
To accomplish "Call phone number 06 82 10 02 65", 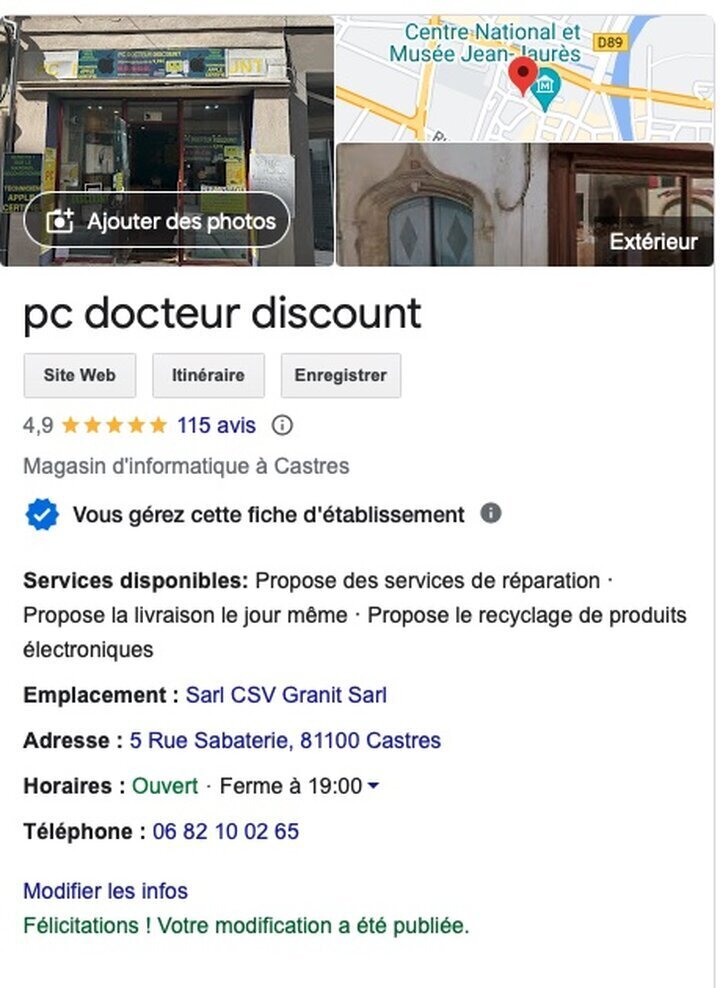I will (225, 832).
